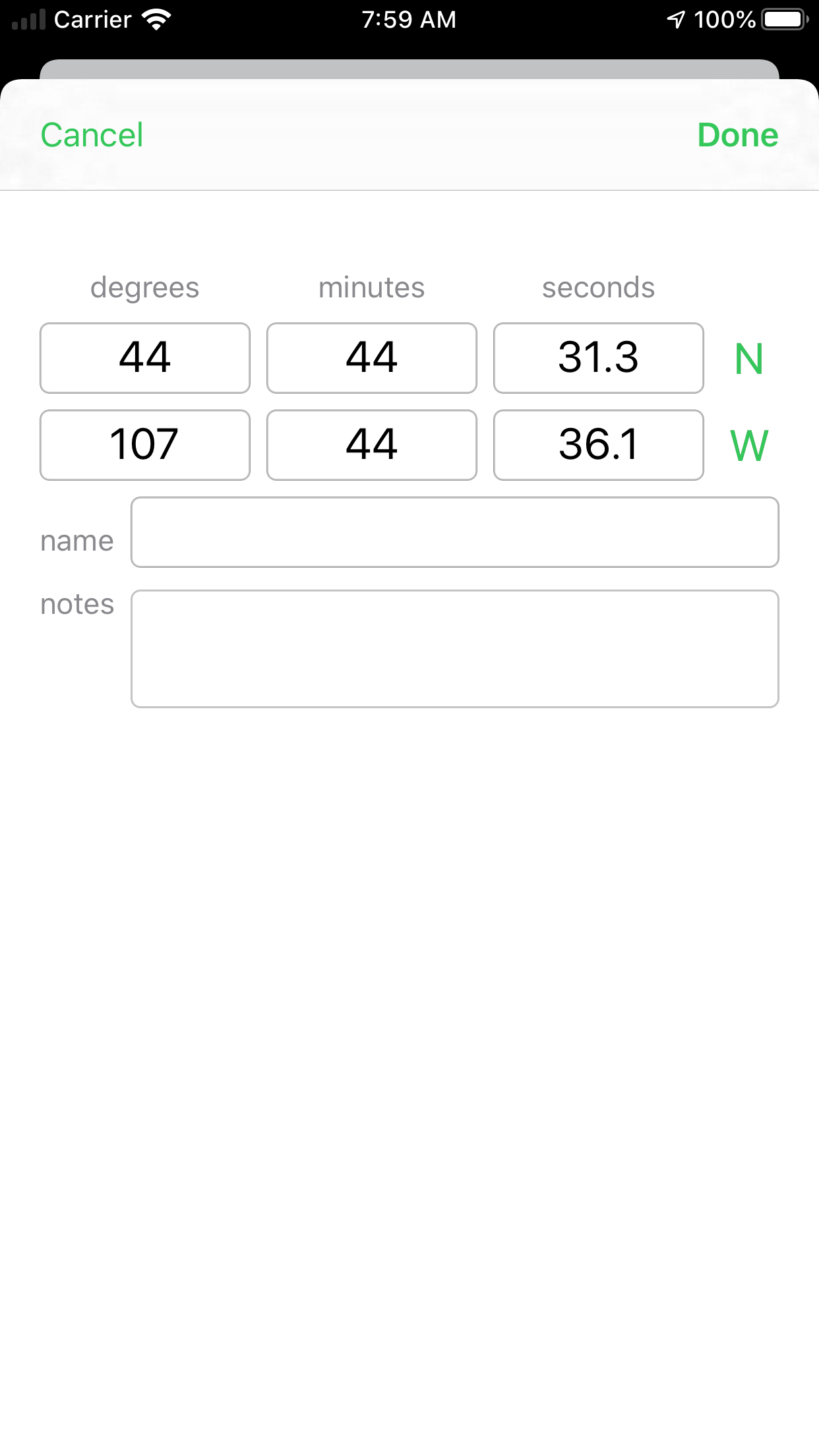Tap Cancel to dismiss the form

[x=92, y=135]
